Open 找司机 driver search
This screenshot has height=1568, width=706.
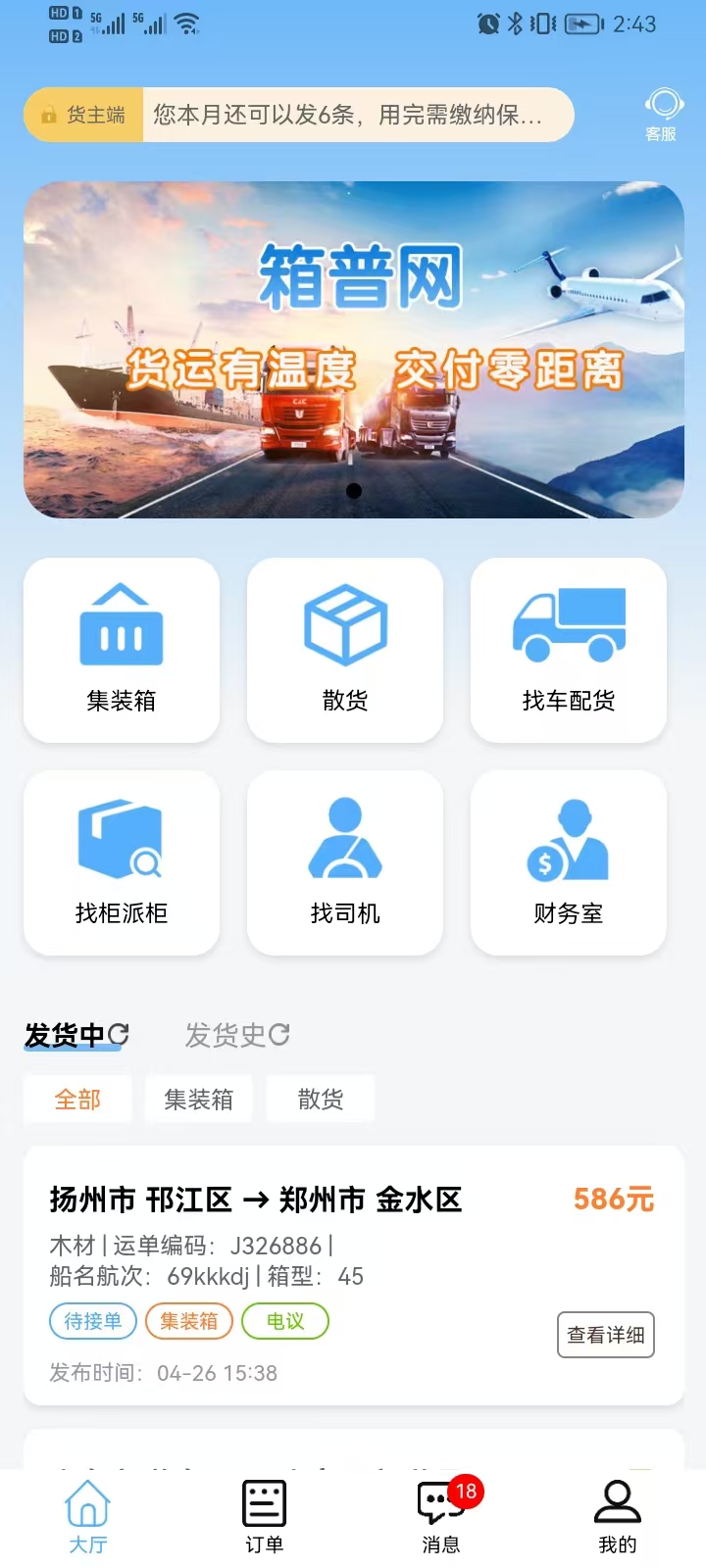[345, 862]
